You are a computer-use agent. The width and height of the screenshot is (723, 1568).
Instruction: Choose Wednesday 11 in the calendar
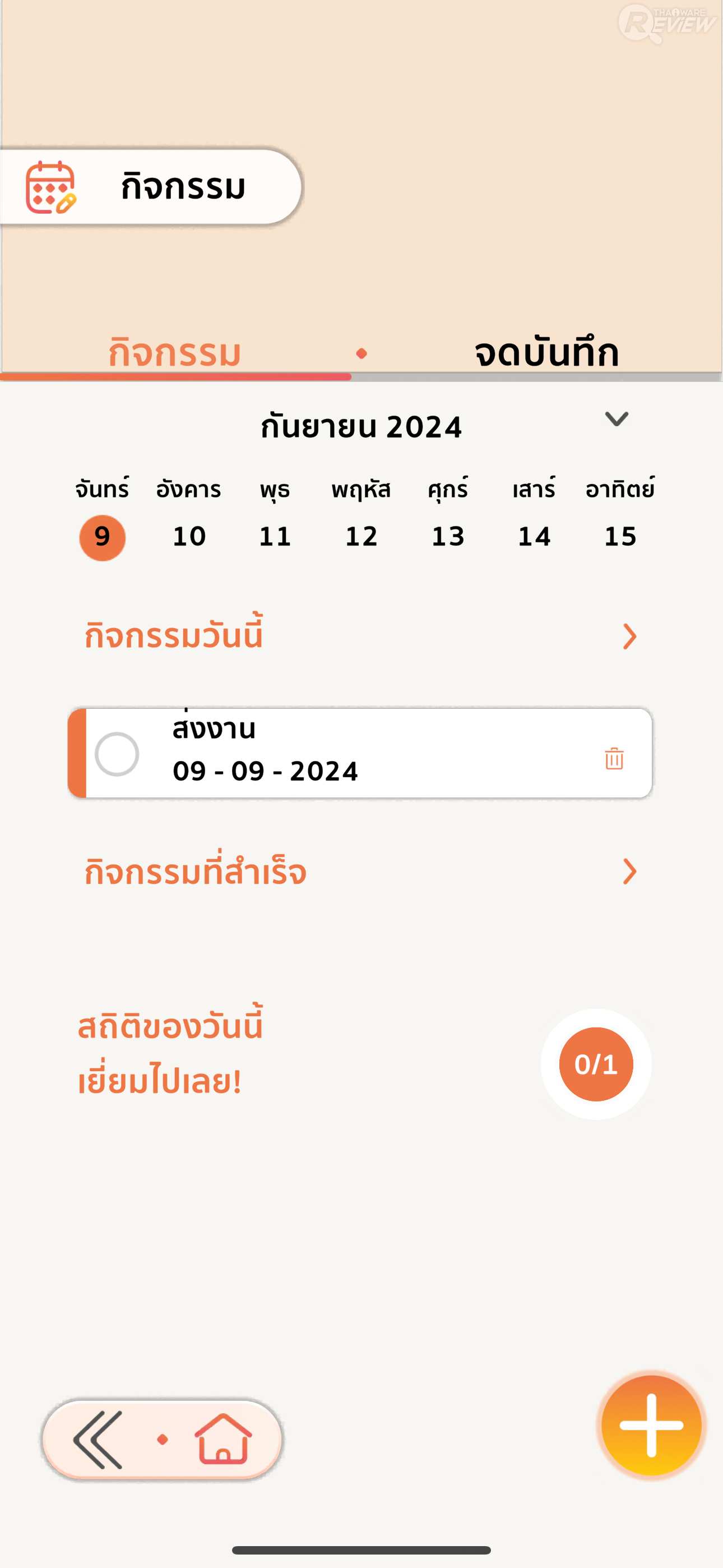click(275, 537)
